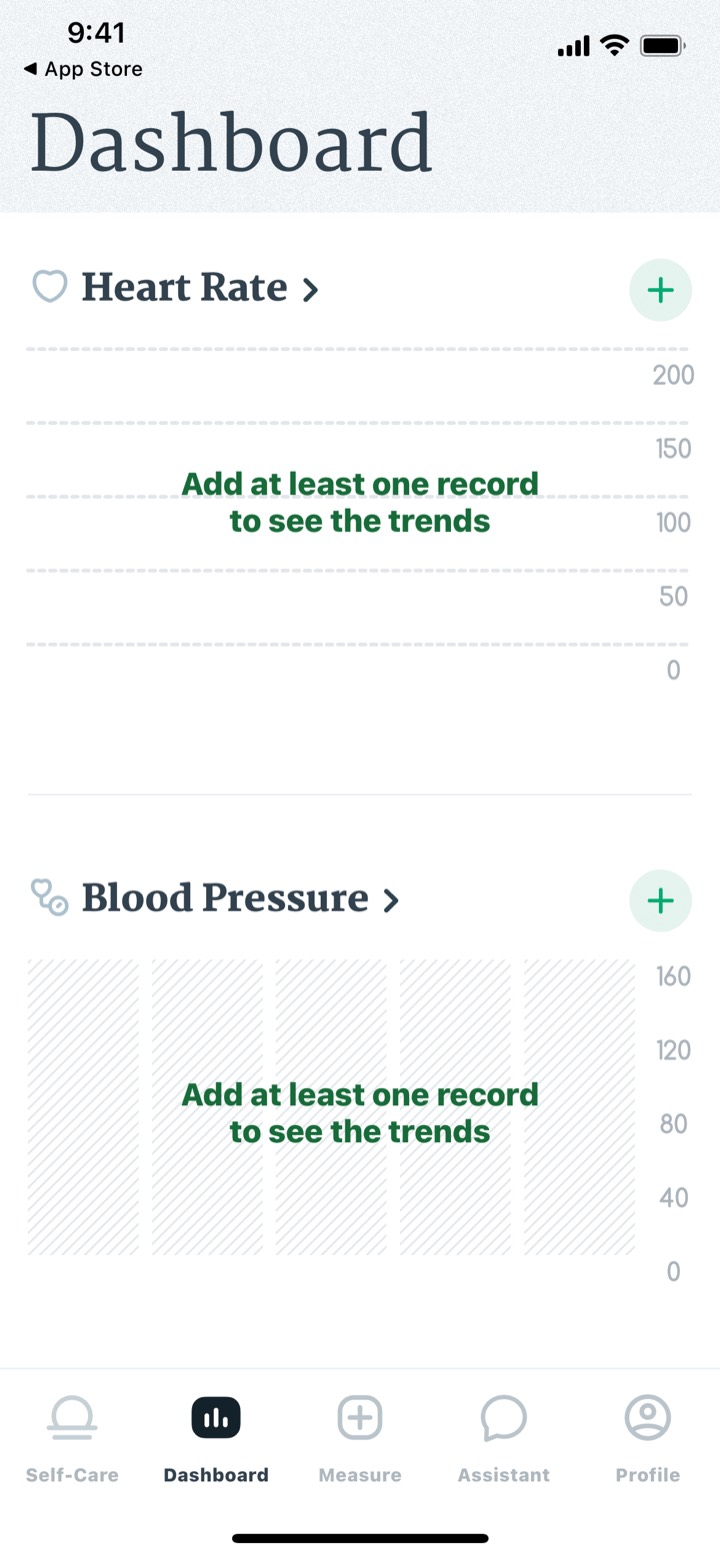This screenshot has height=1558, width=720.
Task: Open the Heart Rate details
Action: pos(176,288)
